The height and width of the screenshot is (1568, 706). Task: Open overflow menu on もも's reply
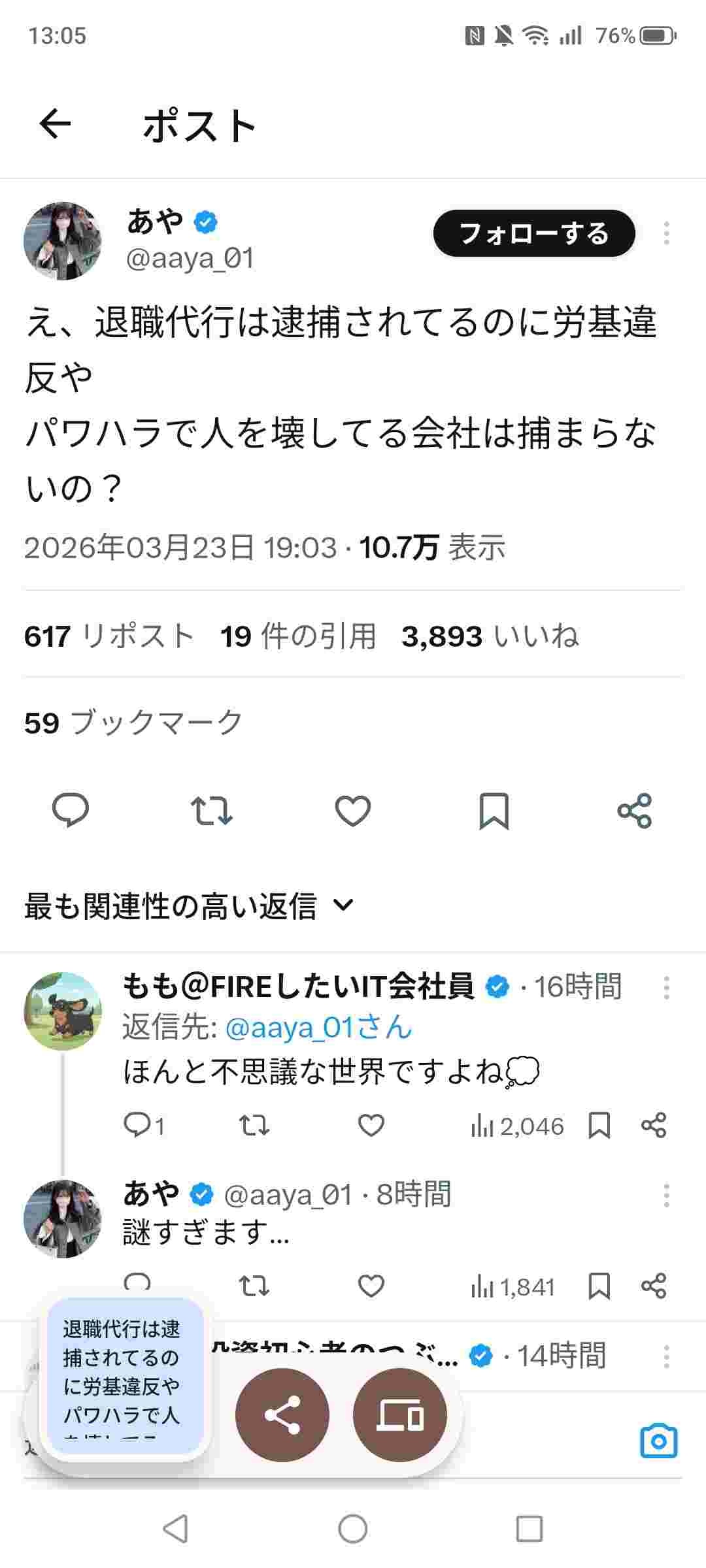pyautogui.click(x=666, y=987)
